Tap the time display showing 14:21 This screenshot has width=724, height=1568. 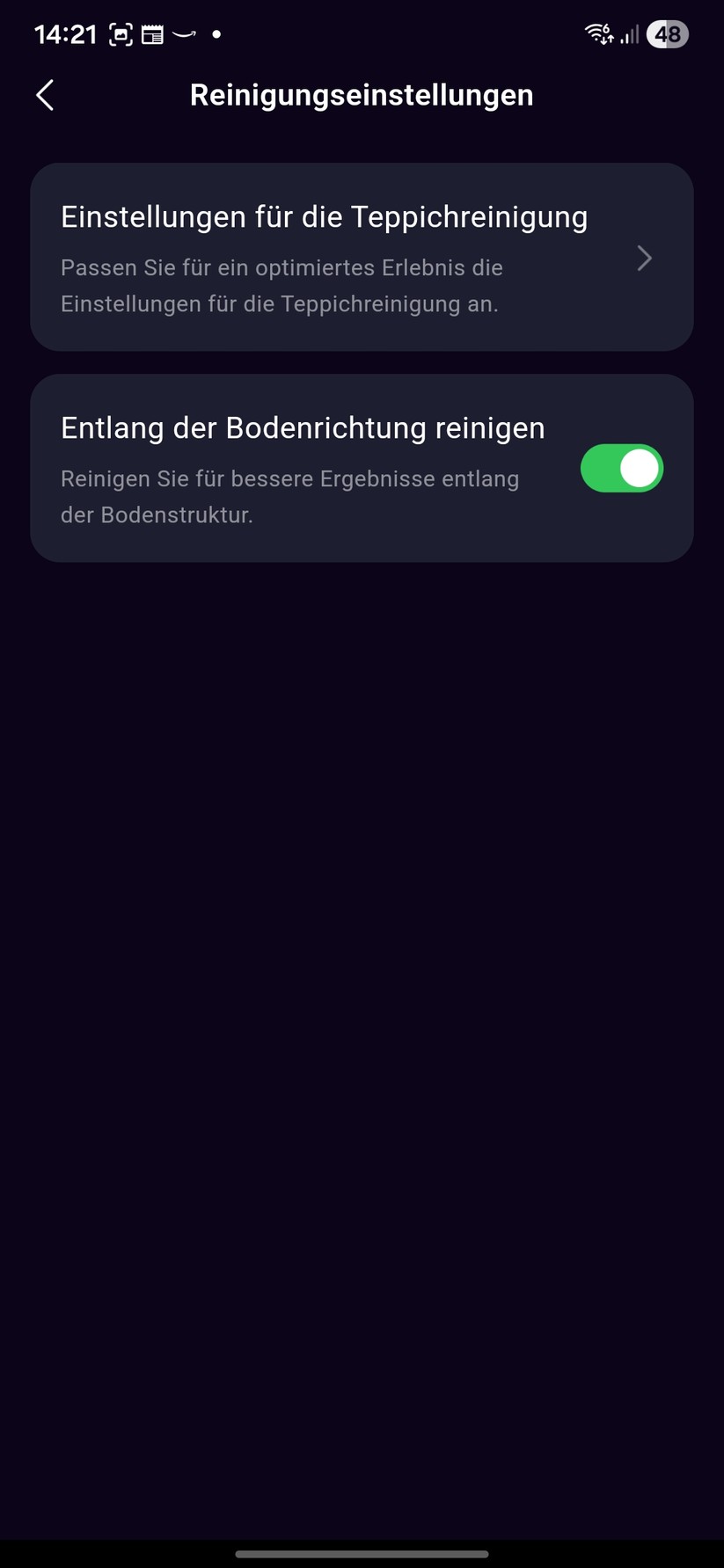click(65, 33)
